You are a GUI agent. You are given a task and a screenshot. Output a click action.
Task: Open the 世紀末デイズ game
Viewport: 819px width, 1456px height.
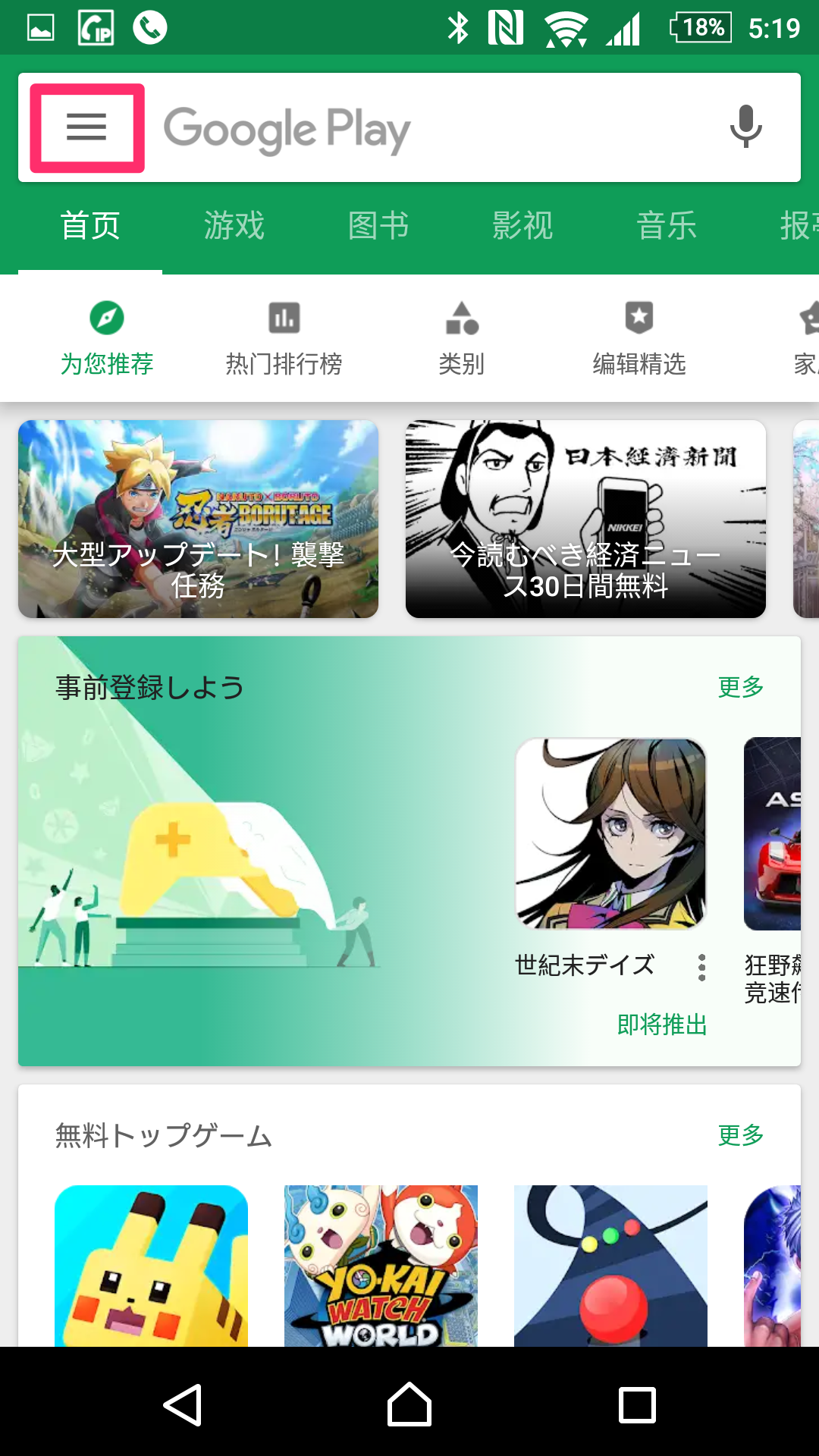[x=610, y=834]
